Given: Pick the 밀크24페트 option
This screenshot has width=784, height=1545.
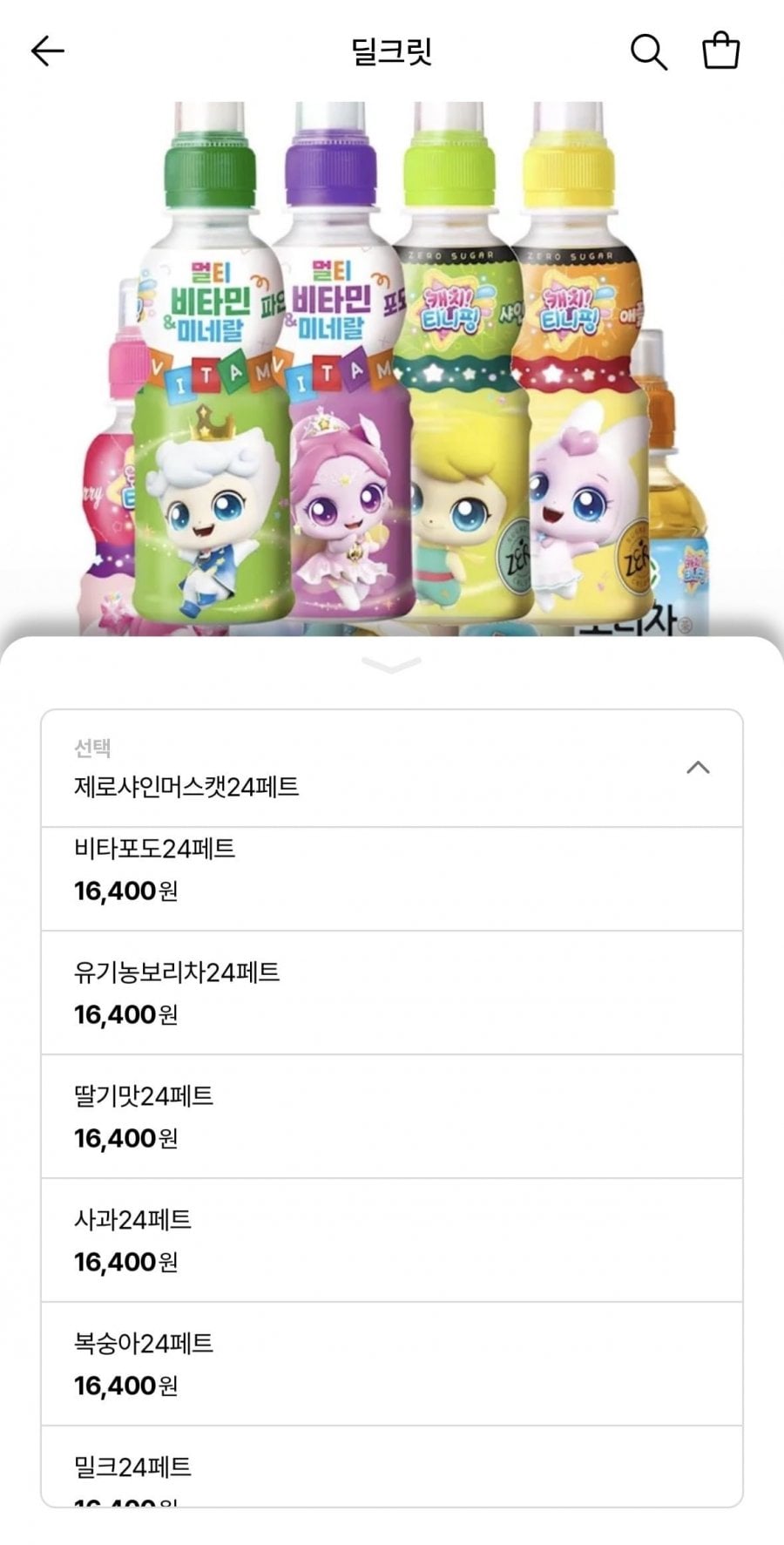Looking at the screenshot, I should pyautogui.click(x=392, y=1466).
